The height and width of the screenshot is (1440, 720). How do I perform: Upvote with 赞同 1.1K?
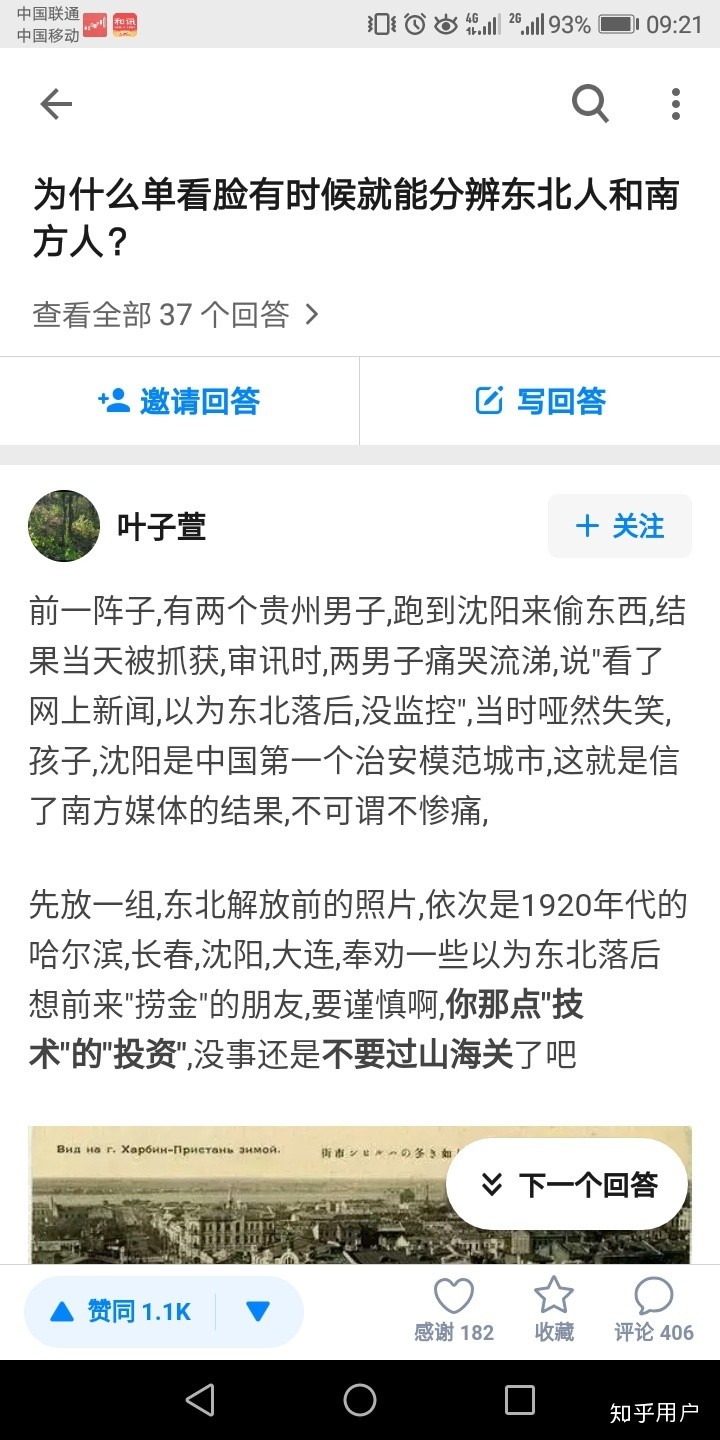tap(120, 1311)
